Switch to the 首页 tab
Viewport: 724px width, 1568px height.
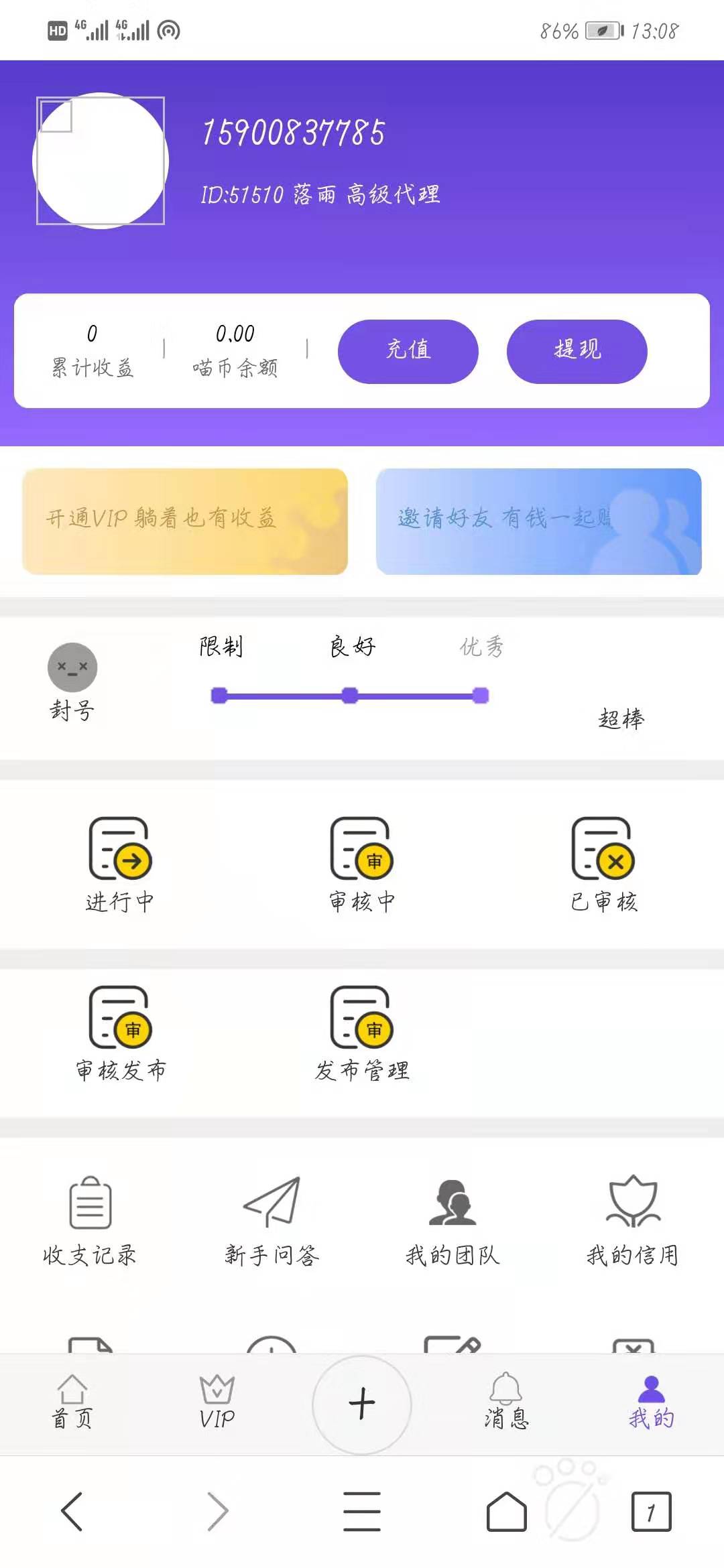point(72,1402)
